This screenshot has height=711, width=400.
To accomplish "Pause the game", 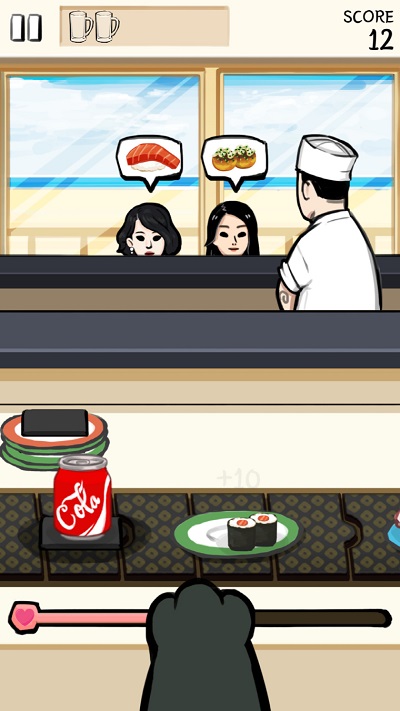I will tap(26, 28).
